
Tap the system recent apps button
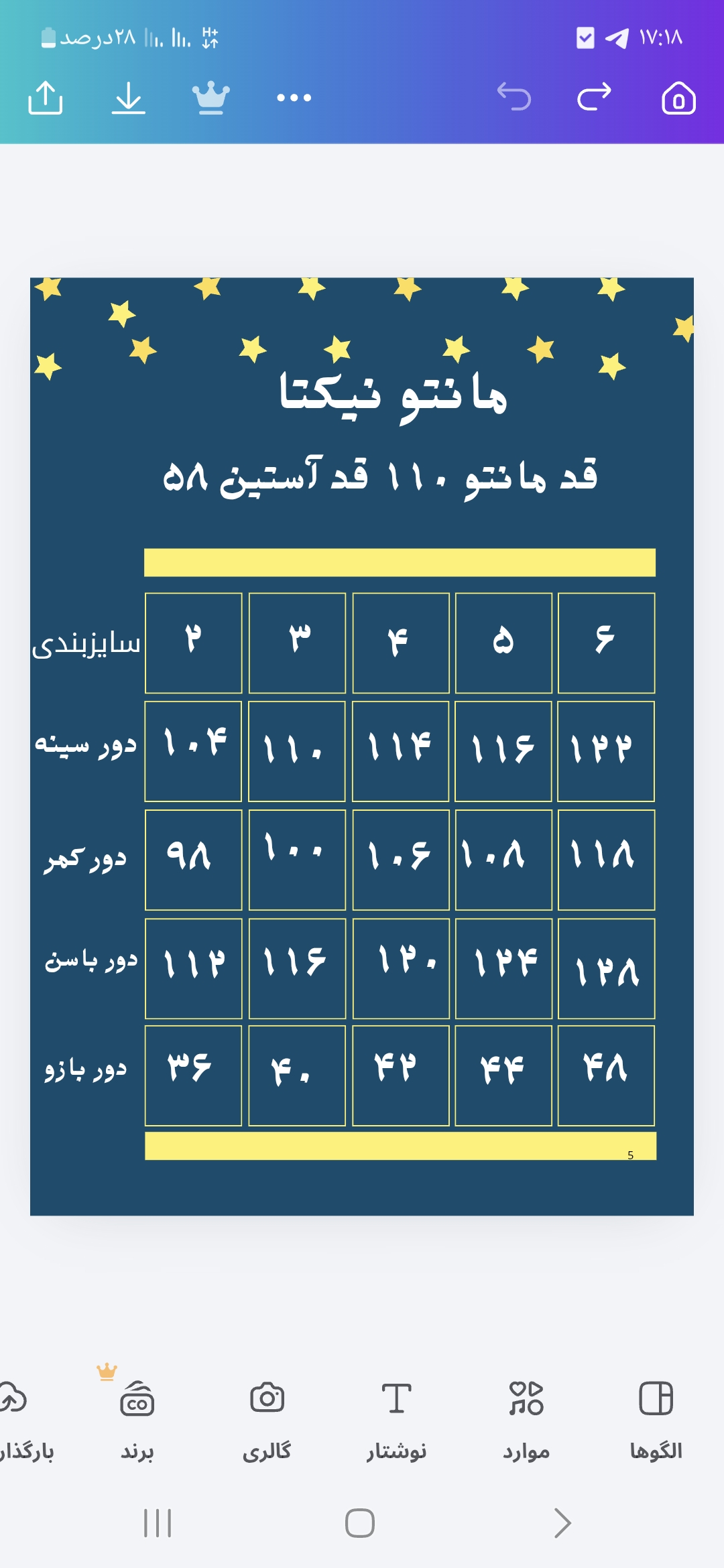tap(158, 1523)
